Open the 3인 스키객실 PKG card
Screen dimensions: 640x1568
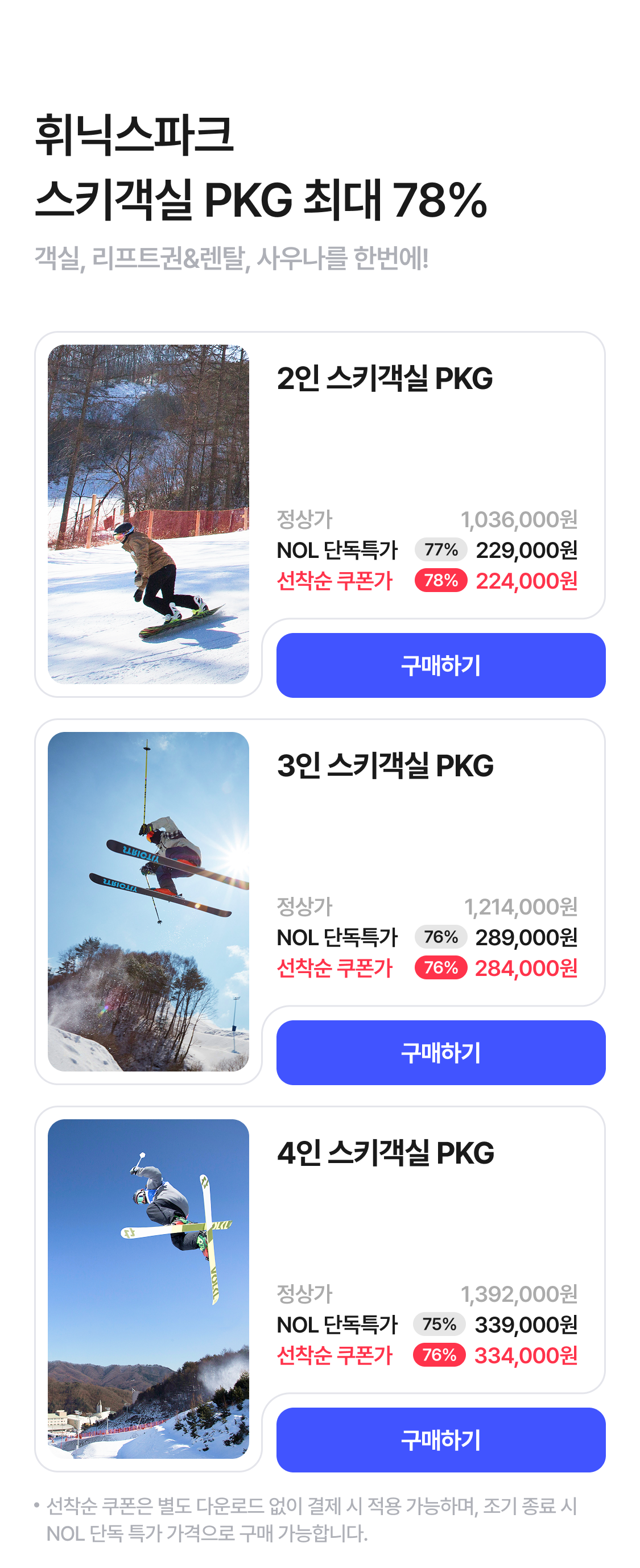tap(383, 766)
